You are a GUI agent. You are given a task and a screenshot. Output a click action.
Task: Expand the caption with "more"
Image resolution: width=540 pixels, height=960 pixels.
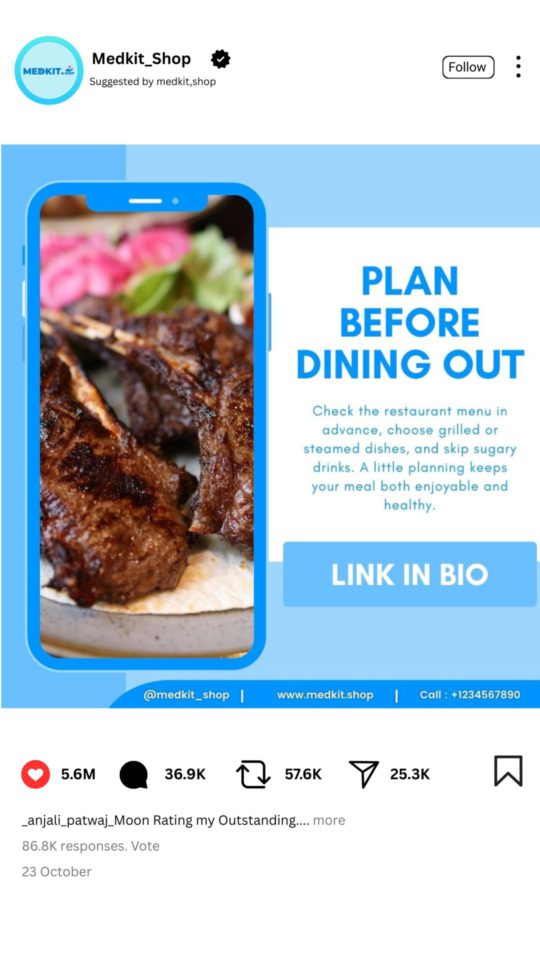329,820
